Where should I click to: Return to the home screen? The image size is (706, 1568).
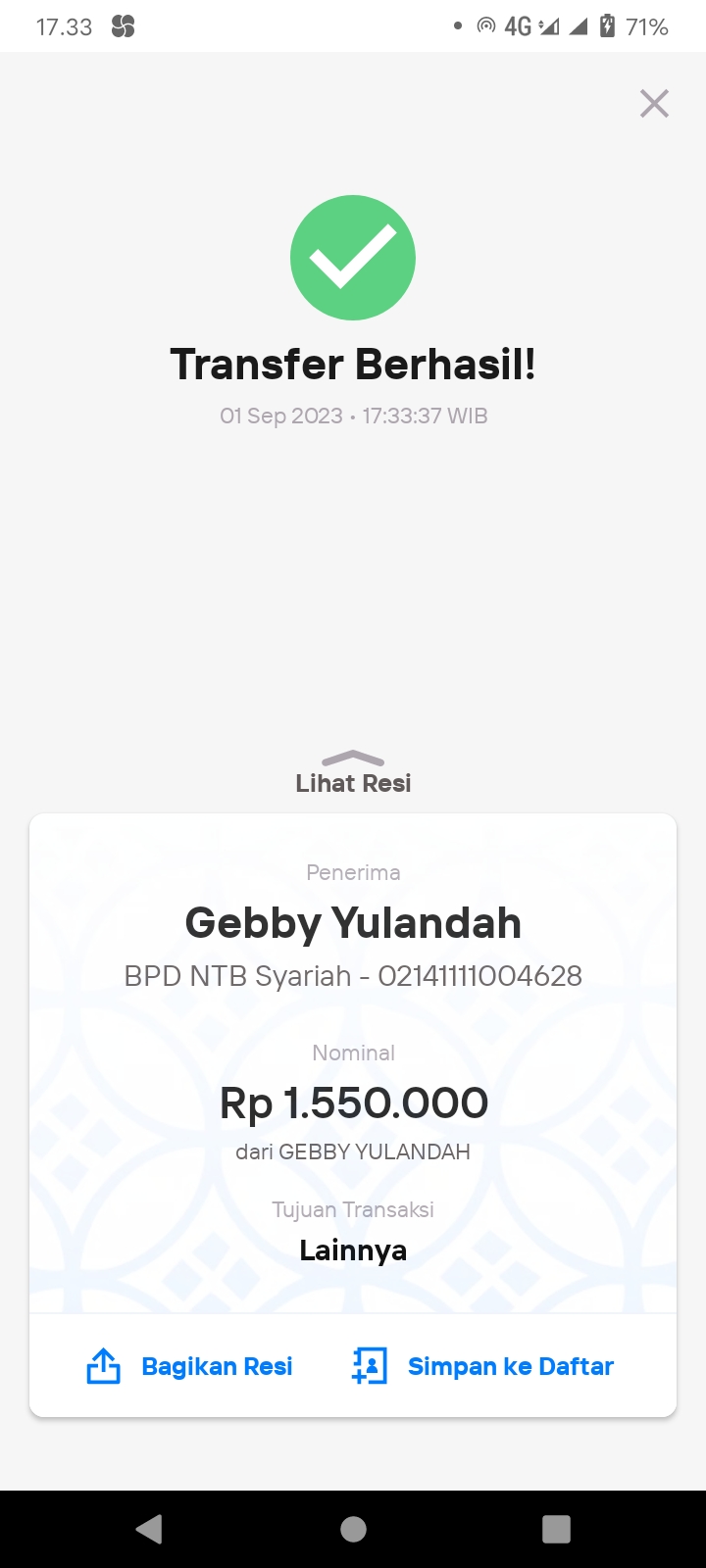353,1529
